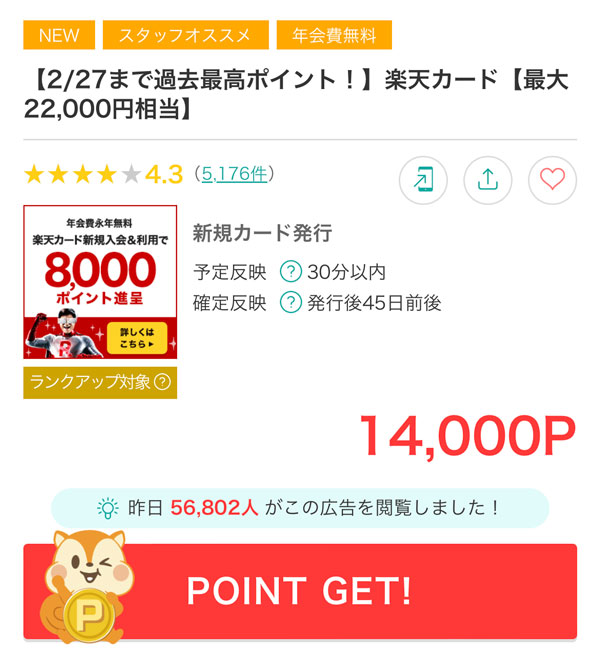This screenshot has height=662, width=600.
Task: Share this Rakuten Card offer
Action: click(488, 180)
